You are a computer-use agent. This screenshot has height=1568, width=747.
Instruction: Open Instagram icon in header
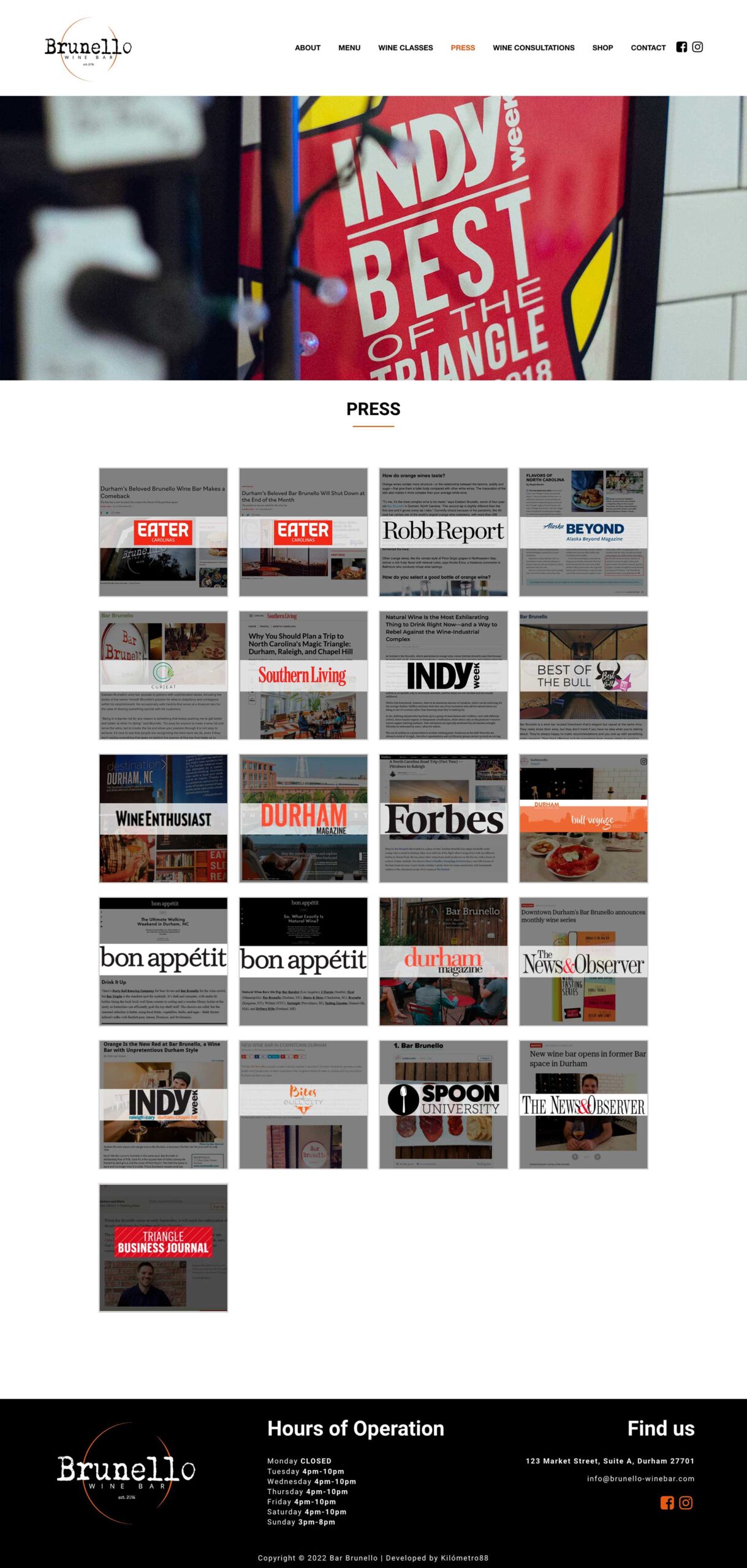tap(697, 47)
